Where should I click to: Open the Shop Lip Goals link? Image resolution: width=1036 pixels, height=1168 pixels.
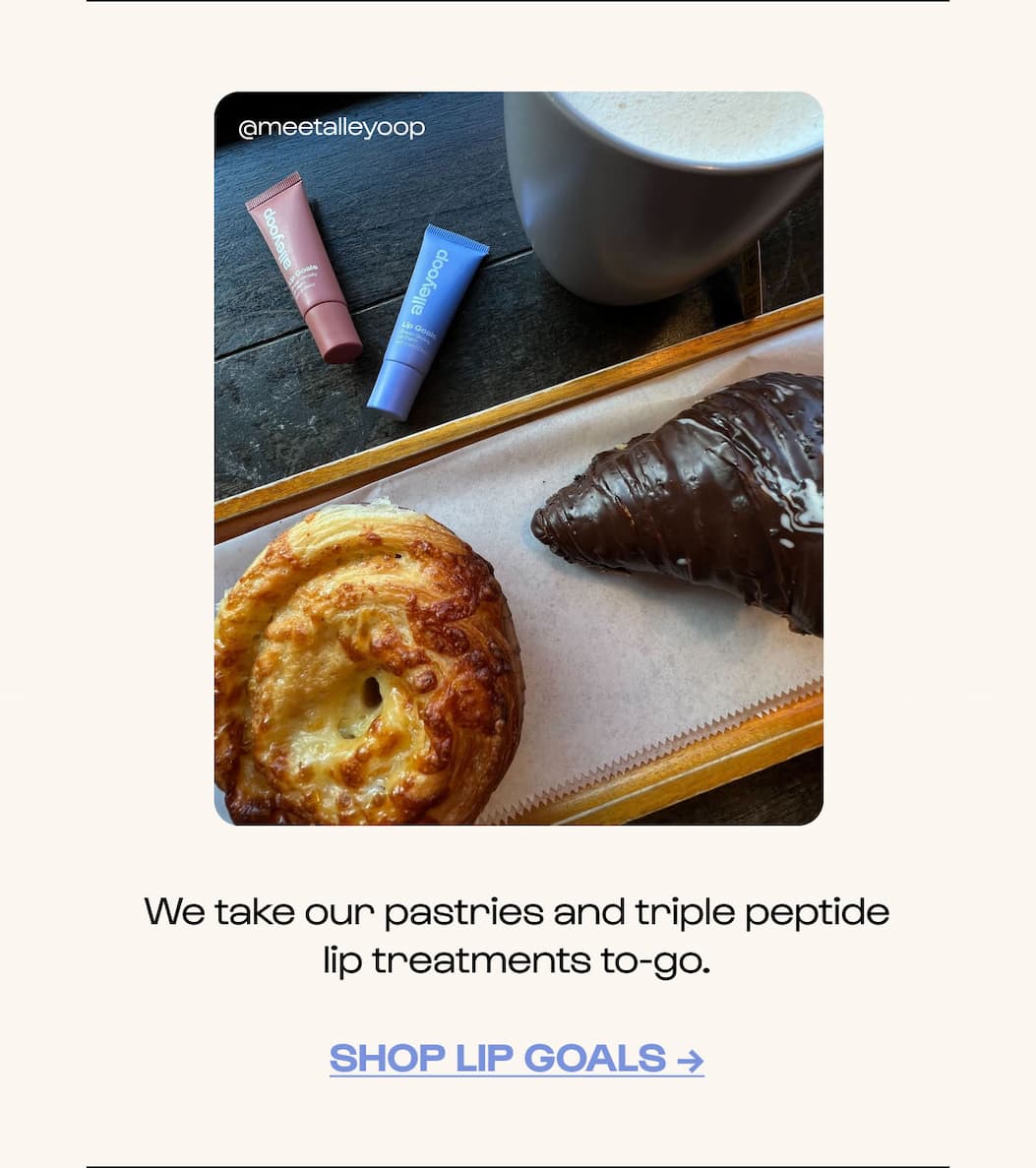pos(517,1059)
